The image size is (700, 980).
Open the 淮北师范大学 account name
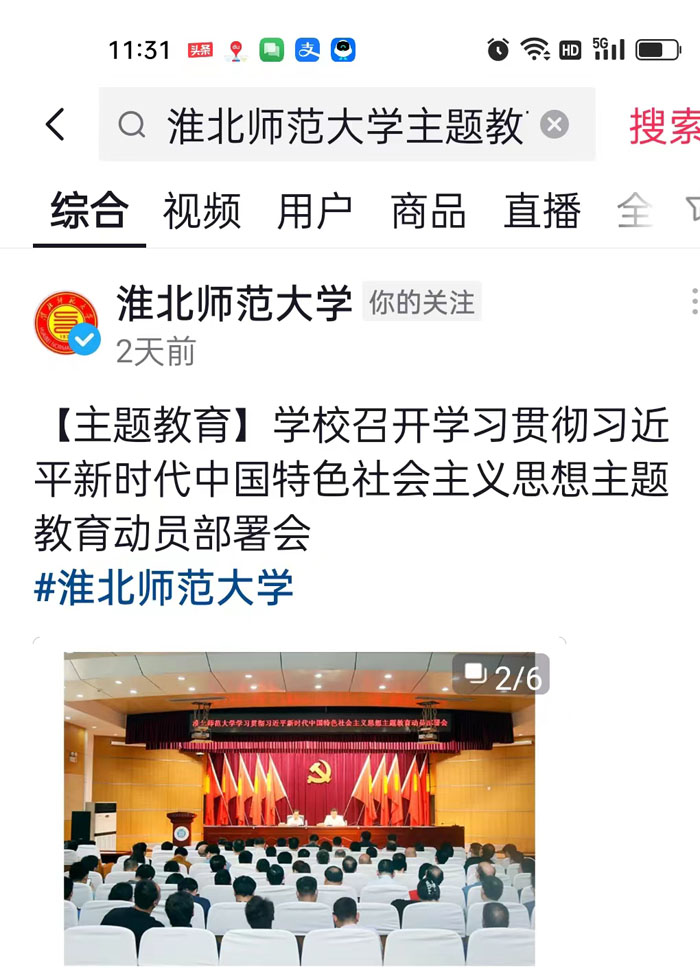coord(234,303)
